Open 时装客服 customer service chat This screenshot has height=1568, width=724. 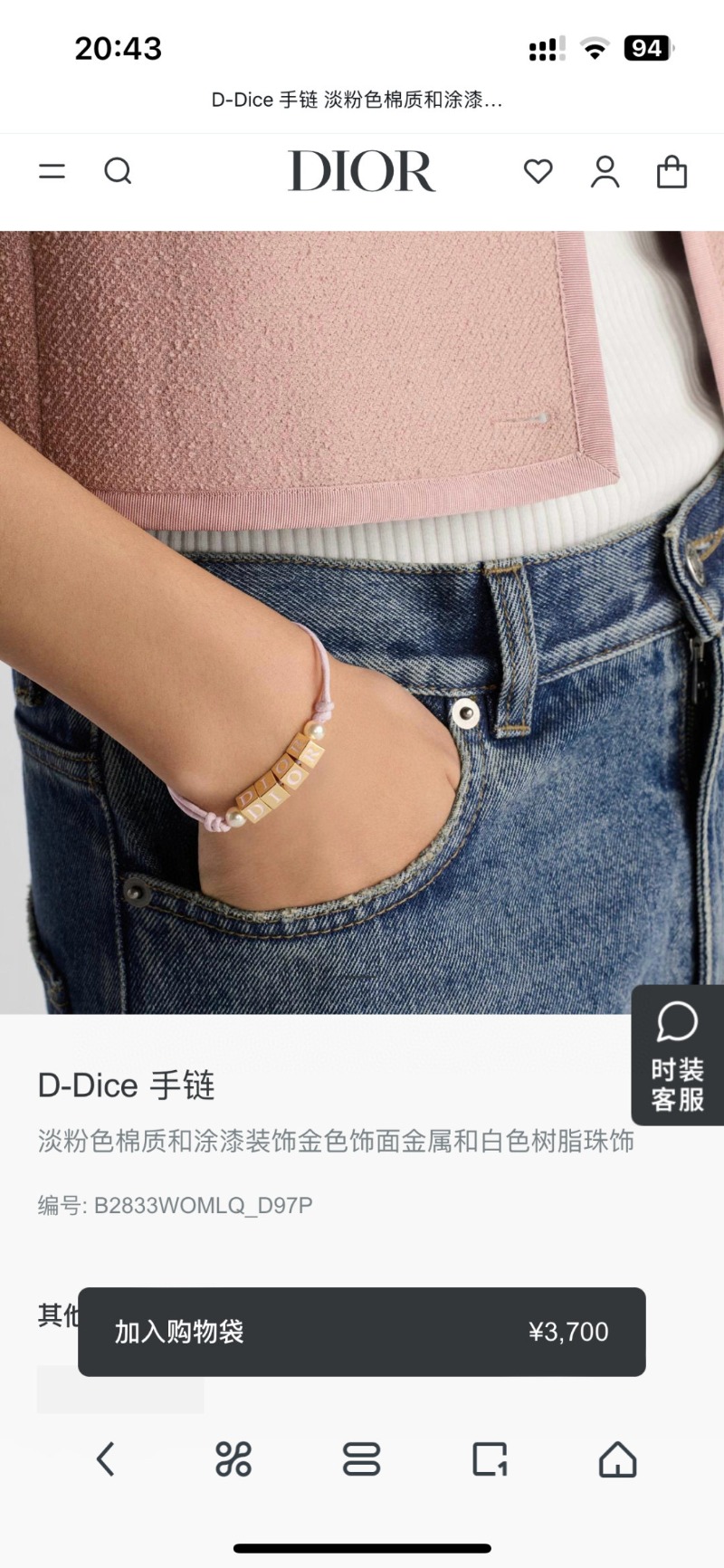point(677,1056)
